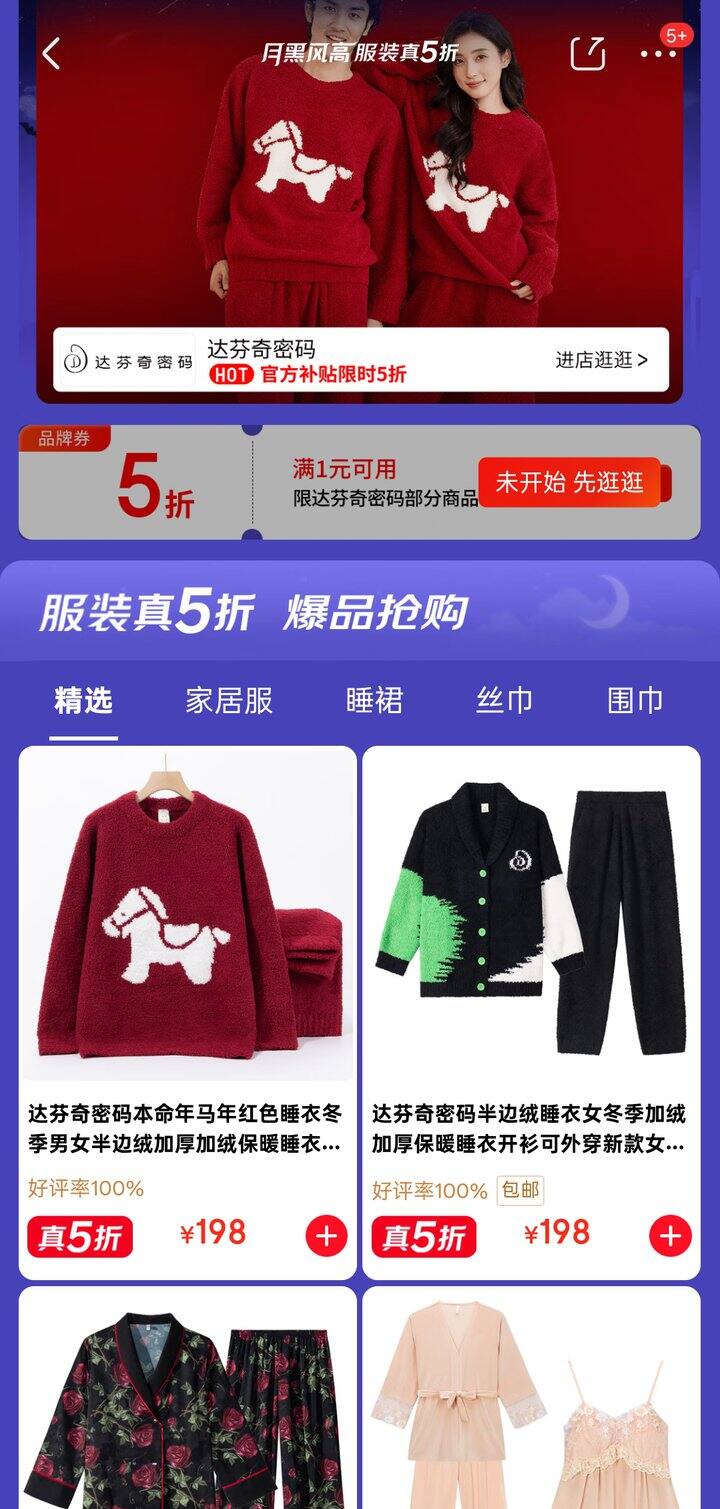
Task: Open the black green cardigan pajama set
Action: pyautogui.click(x=531, y=920)
